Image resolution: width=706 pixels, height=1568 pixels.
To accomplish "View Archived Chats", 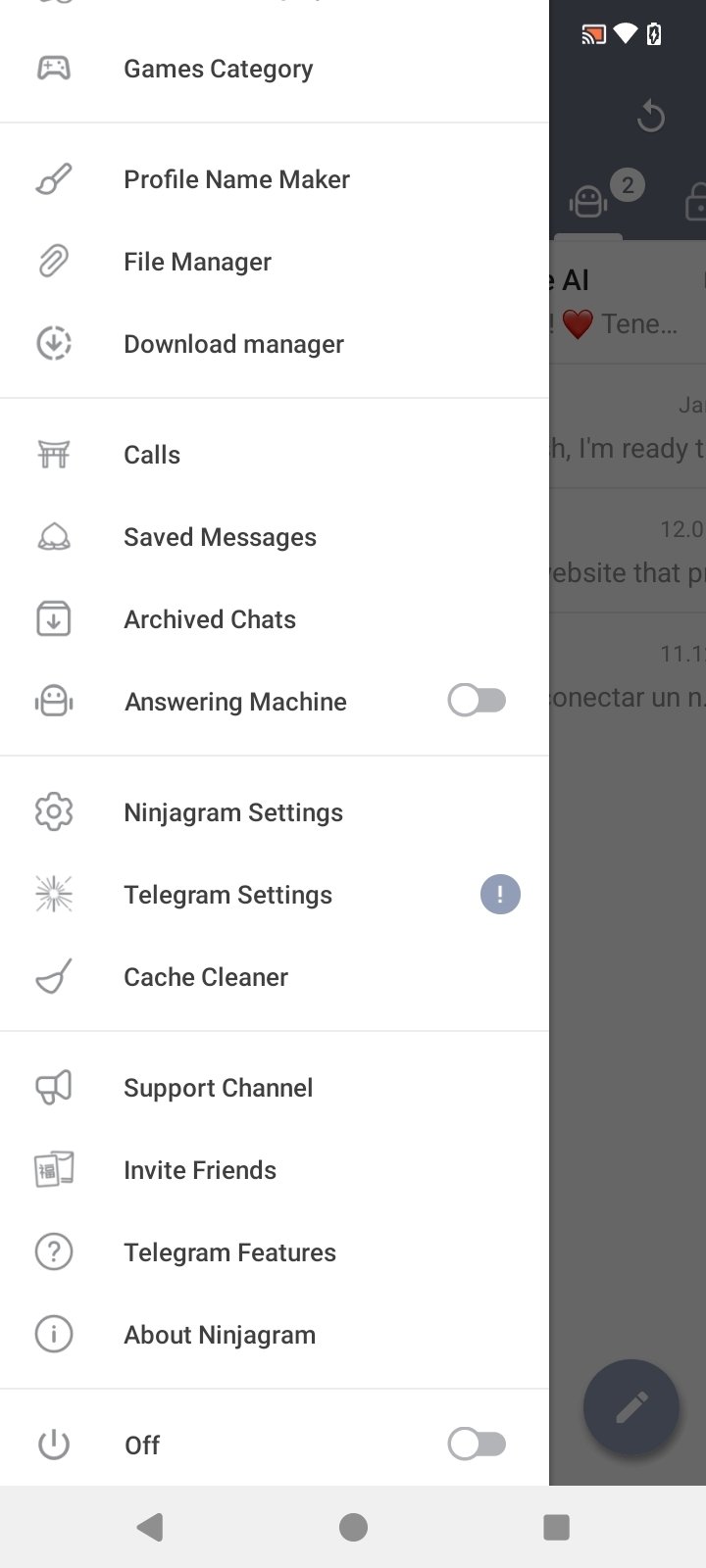I will point(209,619).
